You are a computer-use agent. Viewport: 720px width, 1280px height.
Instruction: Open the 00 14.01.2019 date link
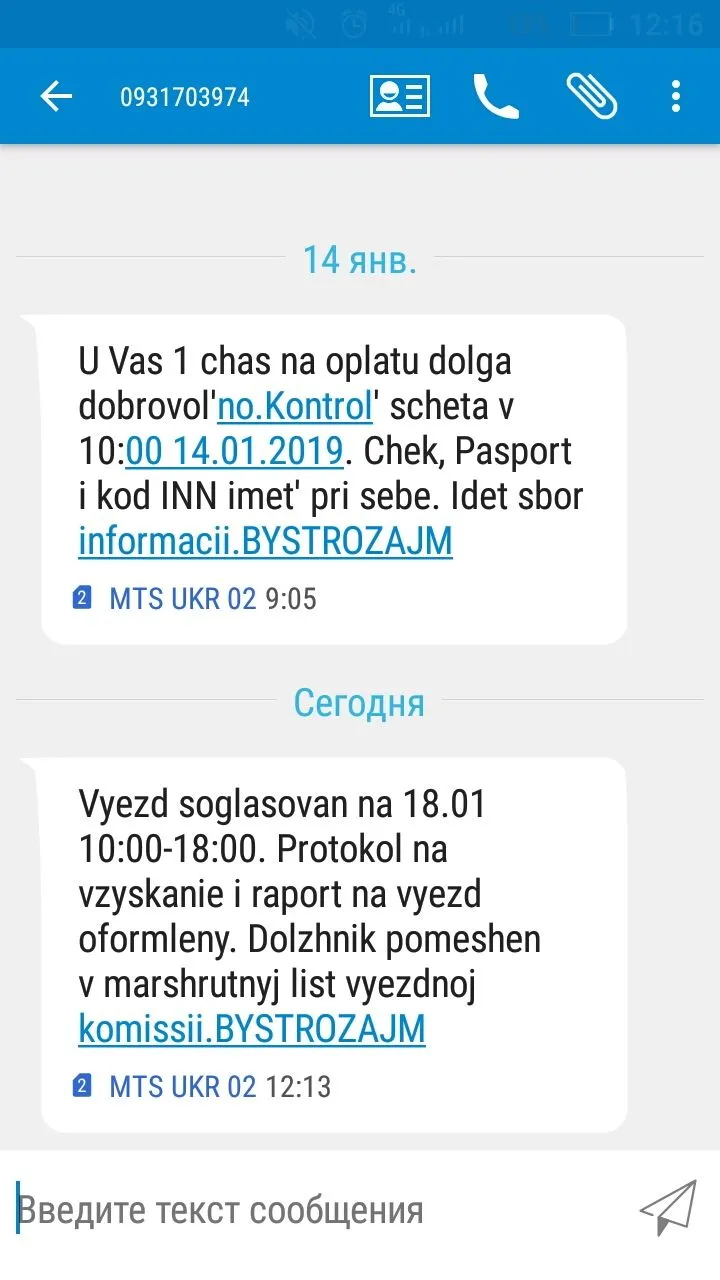click(235, 451)
